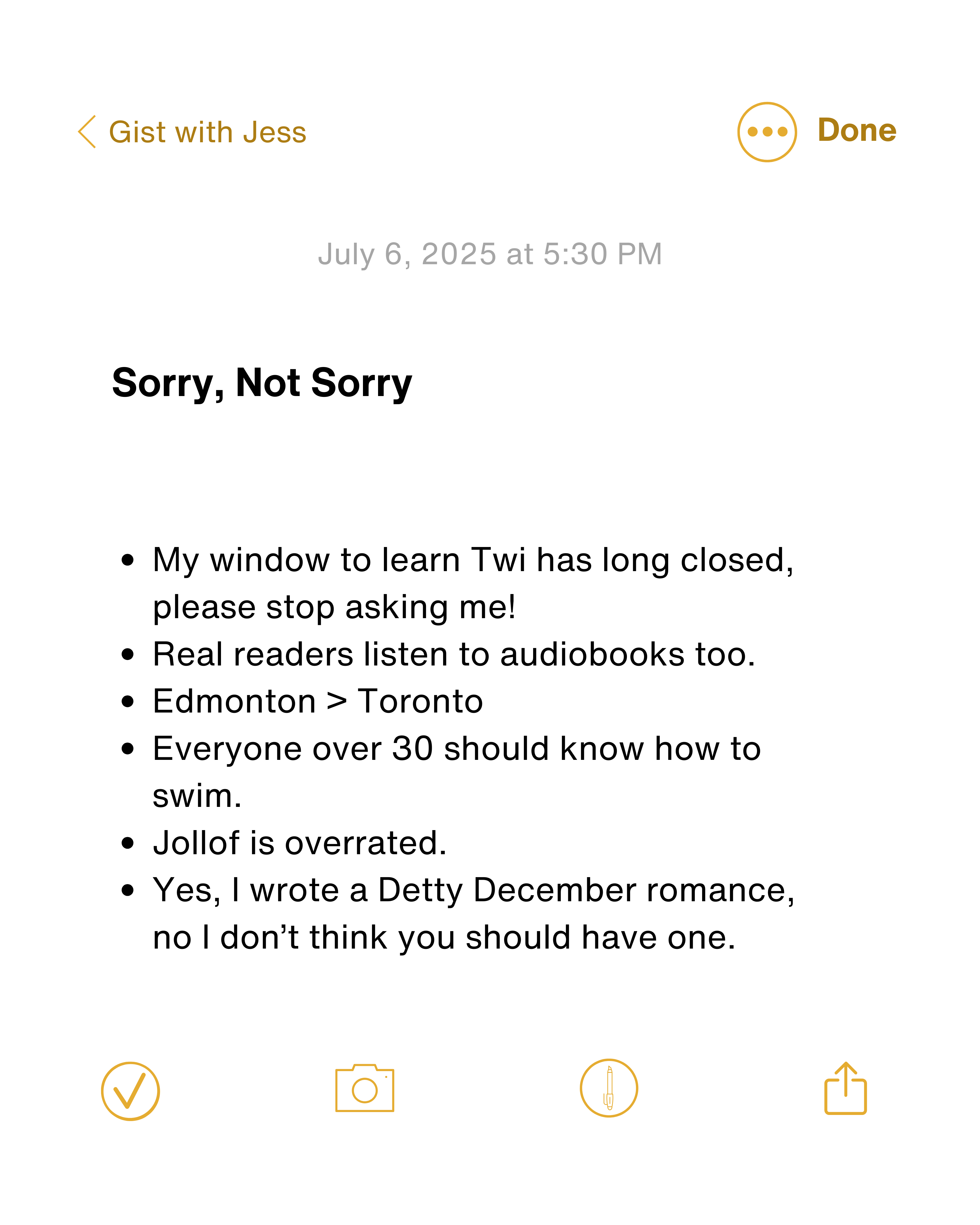The height and width of the screenshot is (1225, 980).
Task: Open the more options ellipsis menu
Action: pyautogui.click(x=766, y=132)
